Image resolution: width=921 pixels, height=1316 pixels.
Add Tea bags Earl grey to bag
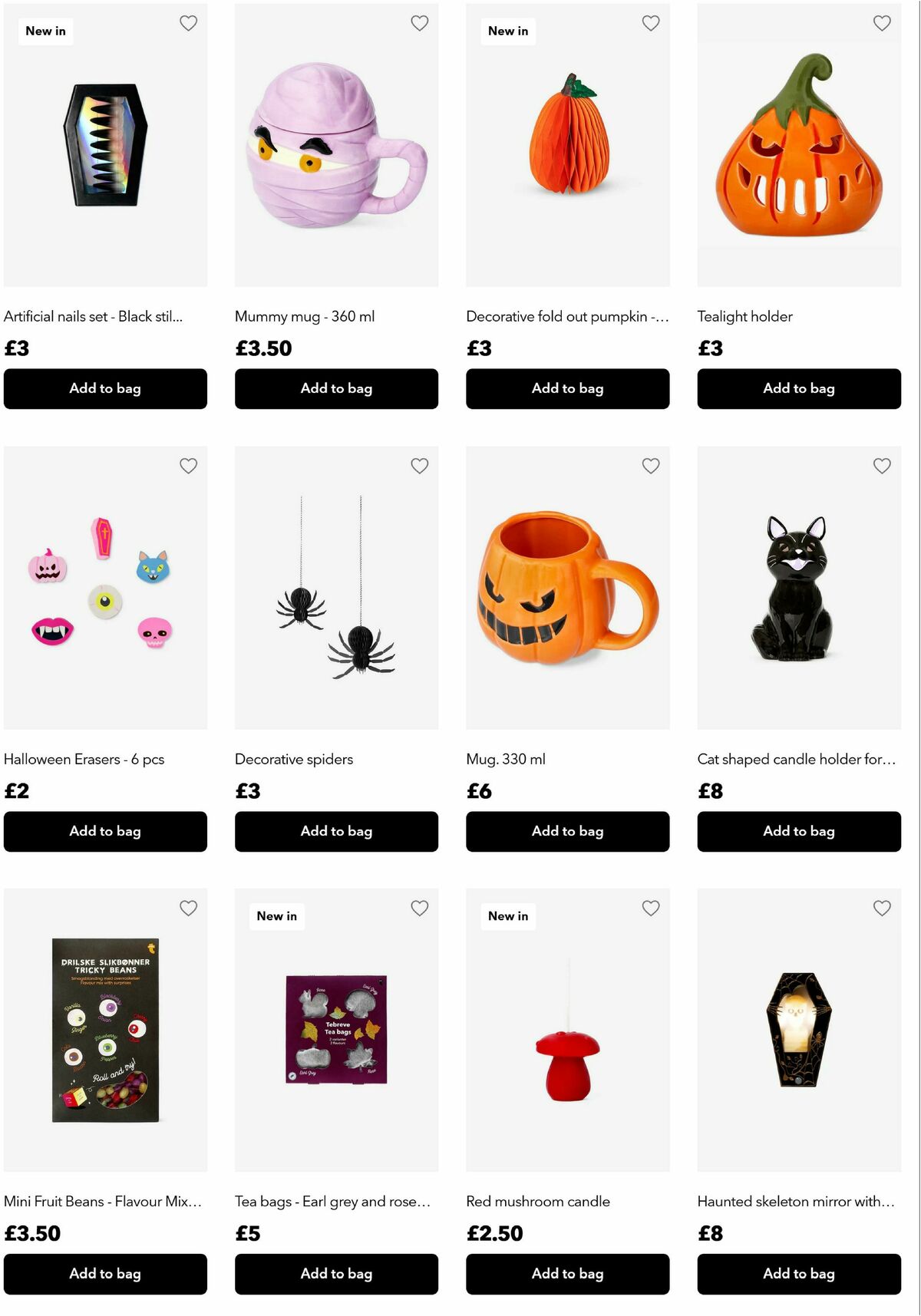click(336, 1274)
